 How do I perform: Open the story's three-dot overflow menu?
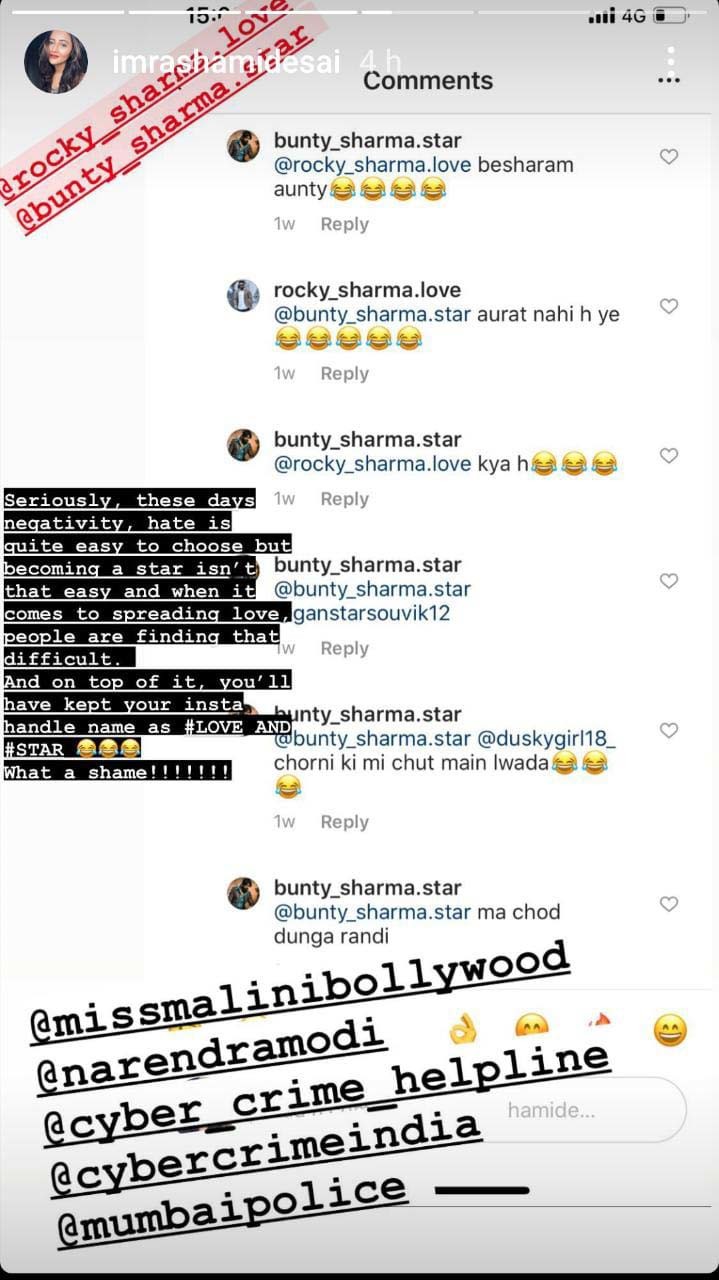(671, 66)
